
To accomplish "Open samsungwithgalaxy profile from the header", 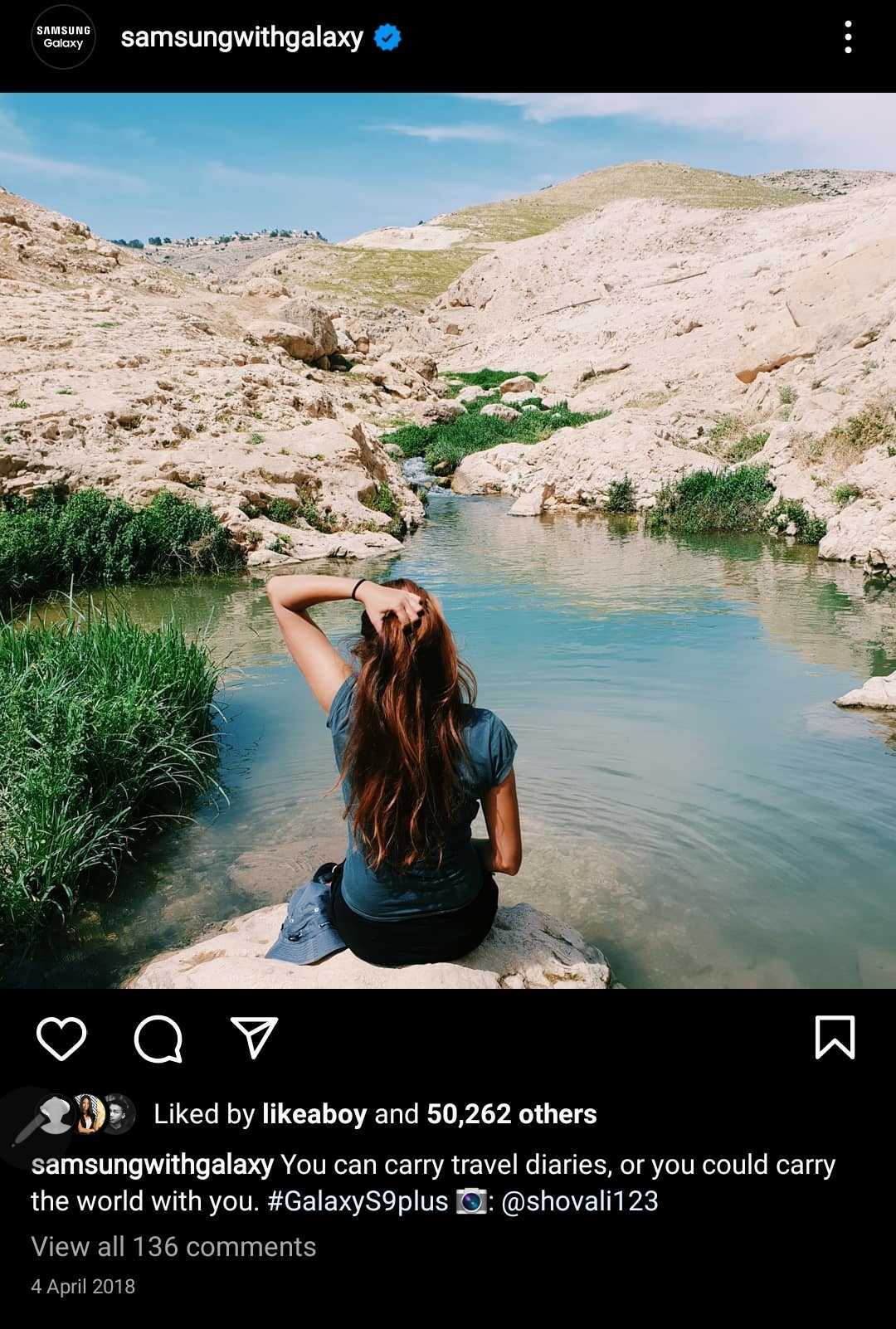I will [241, 37].
